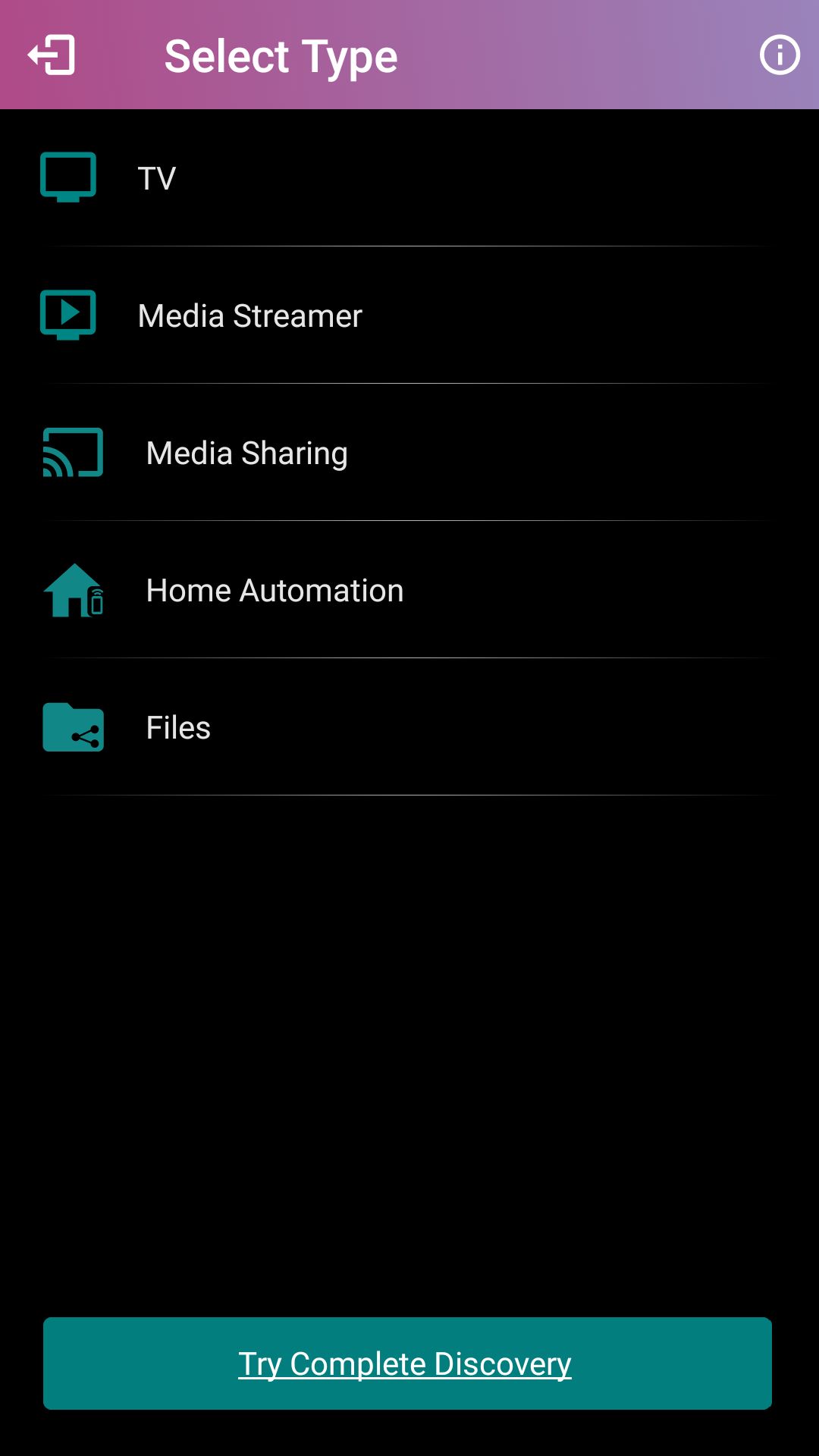Image resolution: width=819 pixels, height=1456 pixels.
Task: Open the info icon
Action: [780, 55]
